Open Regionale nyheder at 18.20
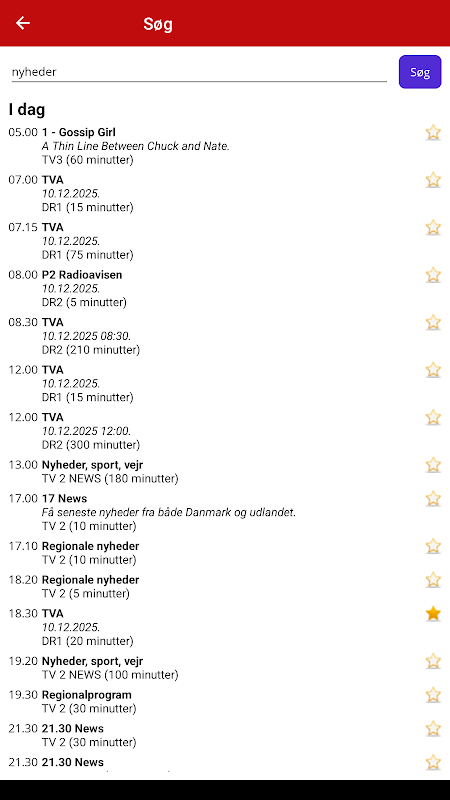This screenshot has height=800, width=450. [214, 586]
